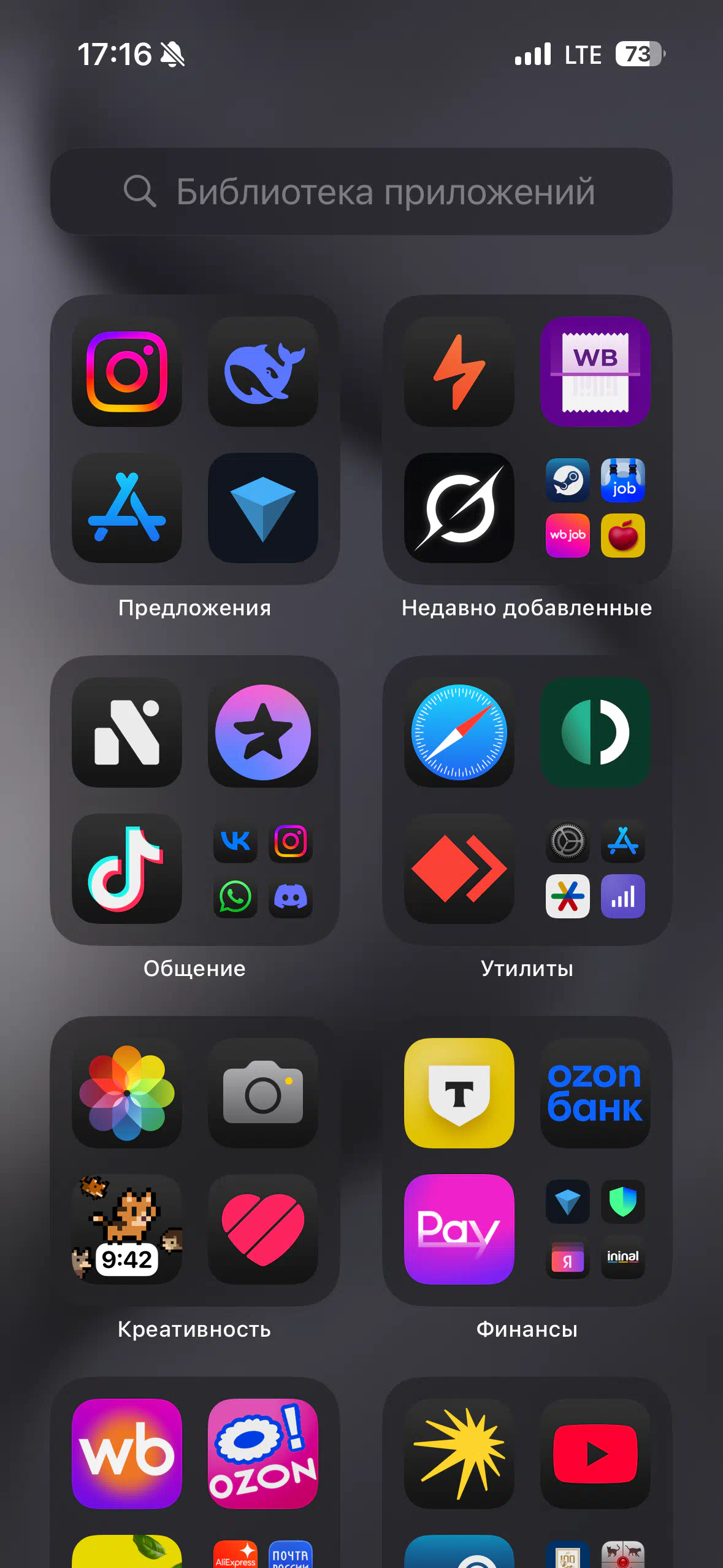The height and width of the screenshot is (1568, 723).
Task: Open TikTok in the Общение folder
Action: click(127, 869)
